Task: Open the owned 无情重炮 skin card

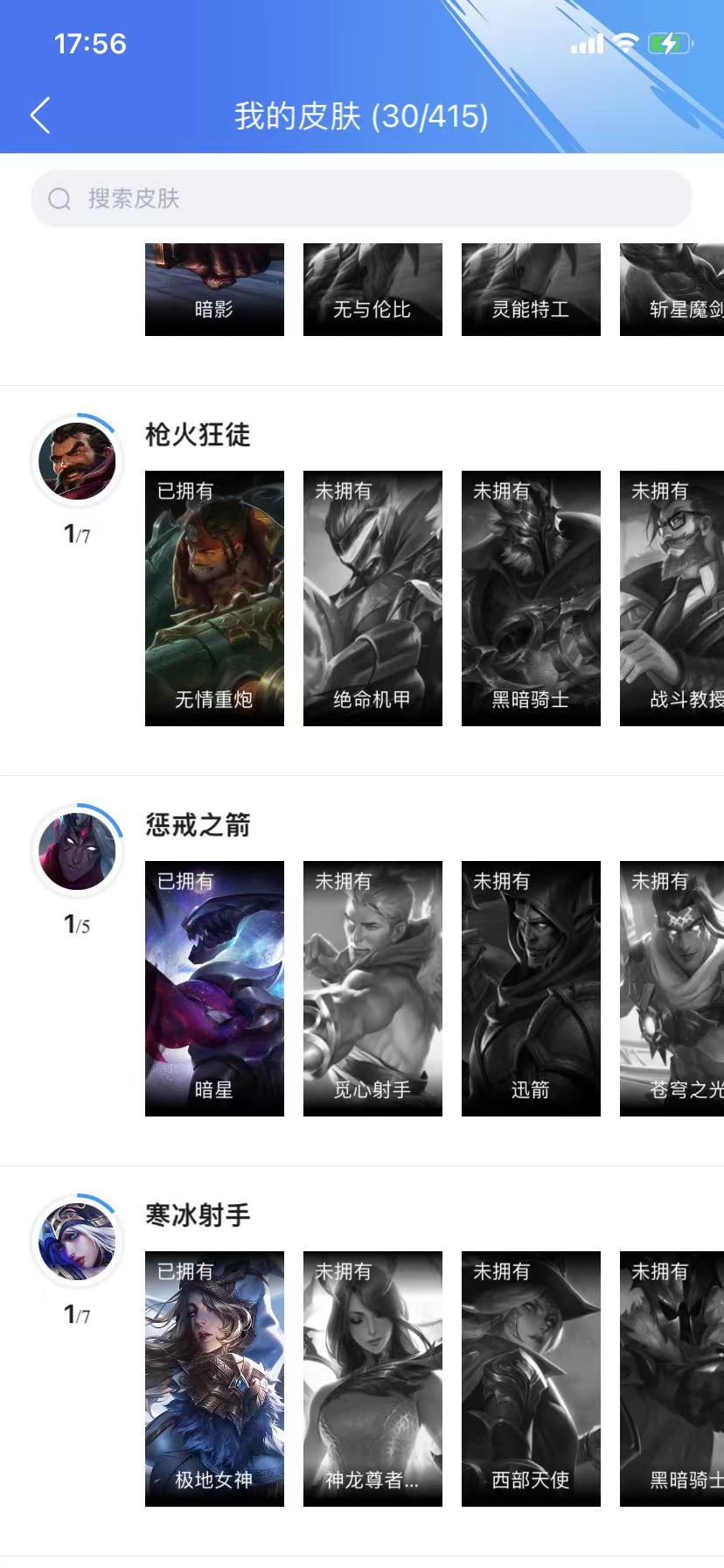Action: 214,598
